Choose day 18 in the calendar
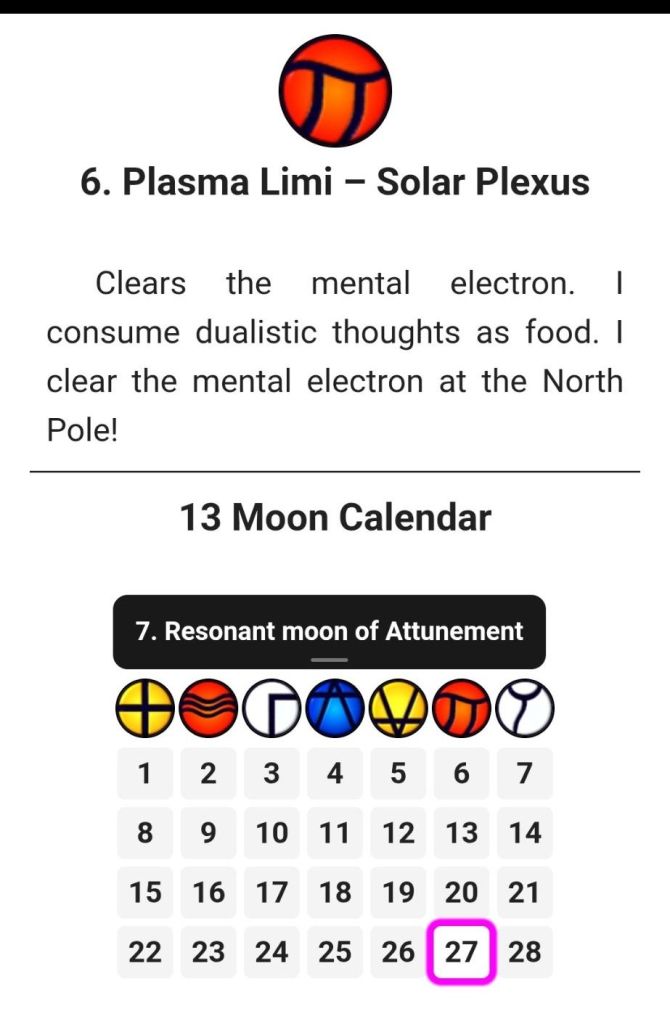 [335, 892]
